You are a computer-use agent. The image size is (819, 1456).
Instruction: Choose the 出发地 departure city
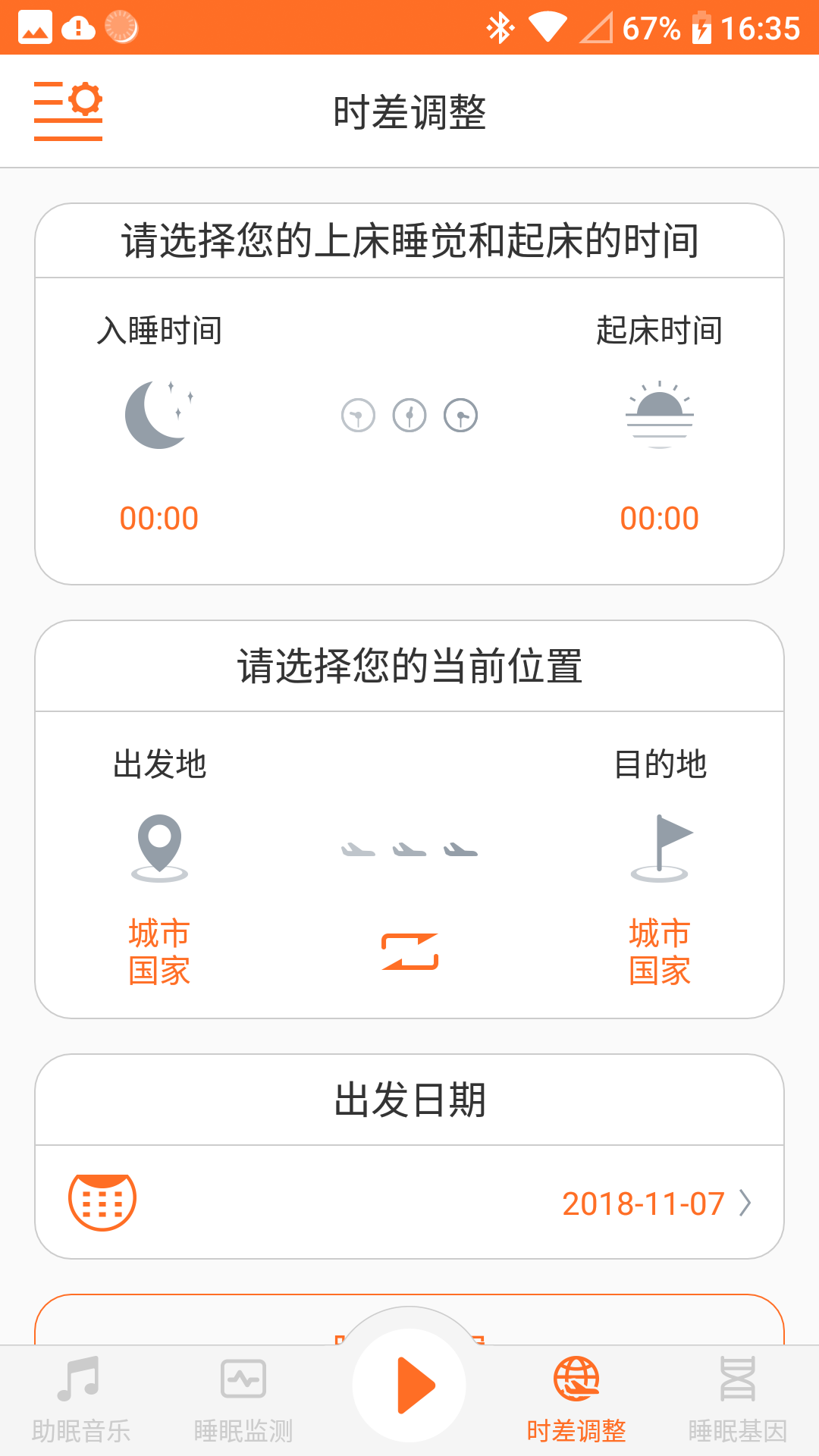(x=159, y=951)
